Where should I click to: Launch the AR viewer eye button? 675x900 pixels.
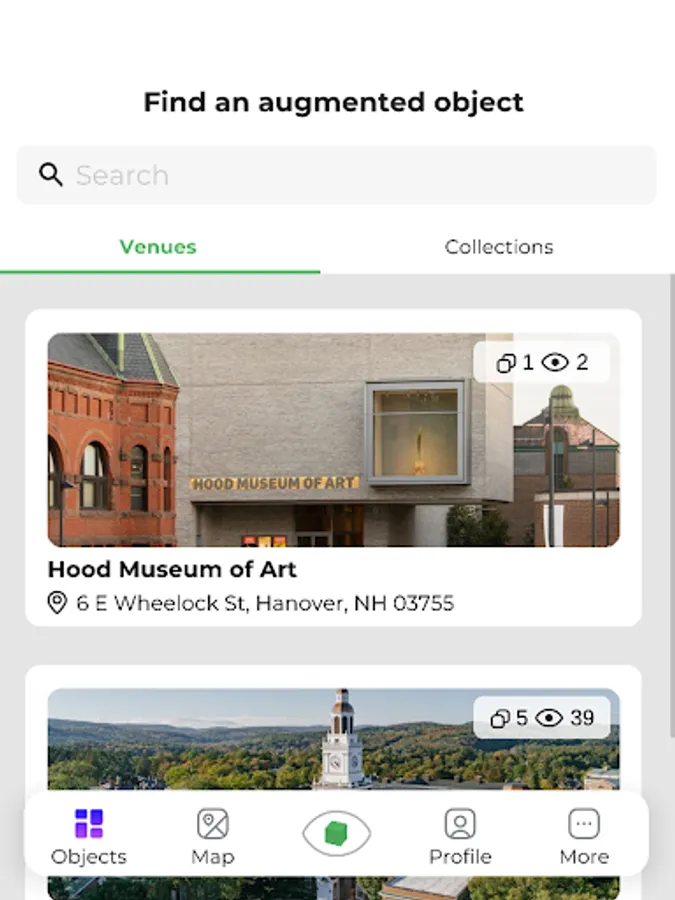336,833
